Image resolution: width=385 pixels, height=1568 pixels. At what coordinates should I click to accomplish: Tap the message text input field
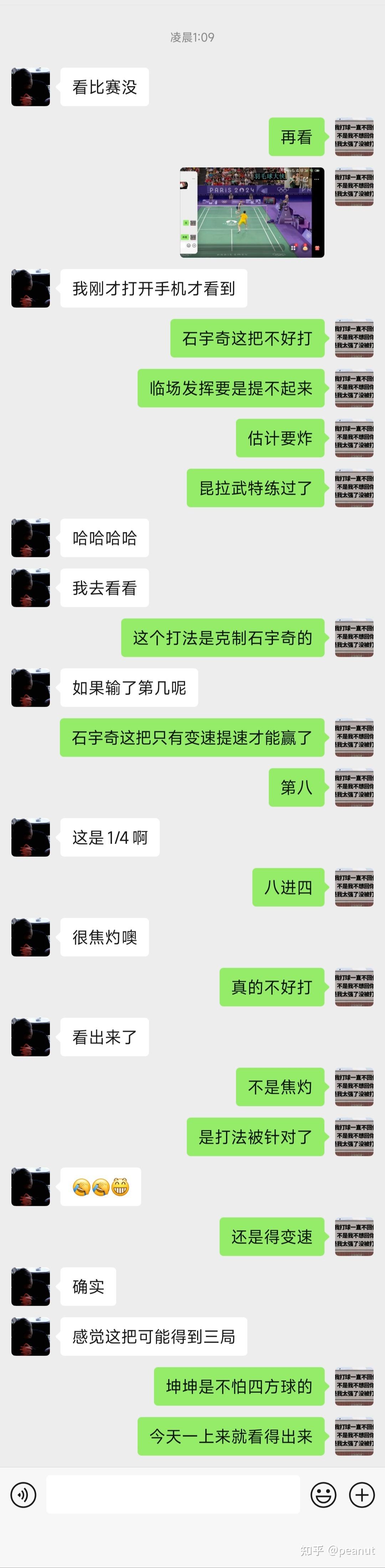coord(173,1494)
